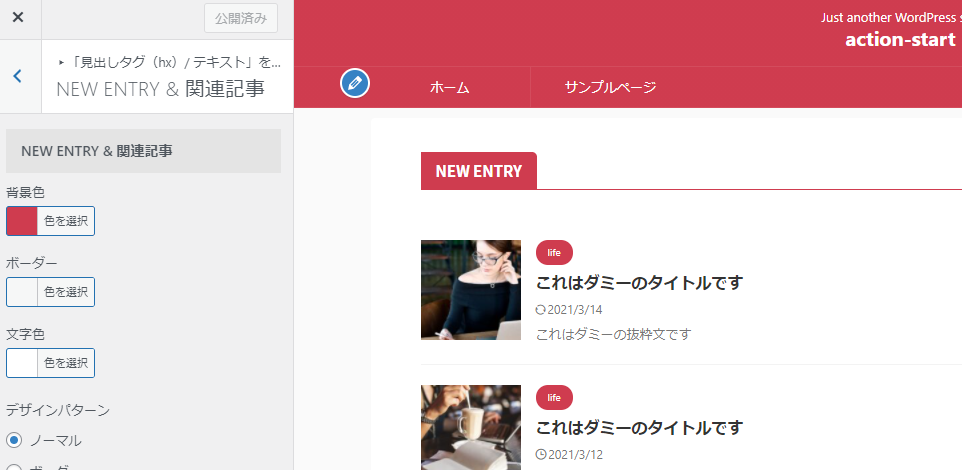
Task: Select background color under 背景色
Action: (x=51, y=221)
